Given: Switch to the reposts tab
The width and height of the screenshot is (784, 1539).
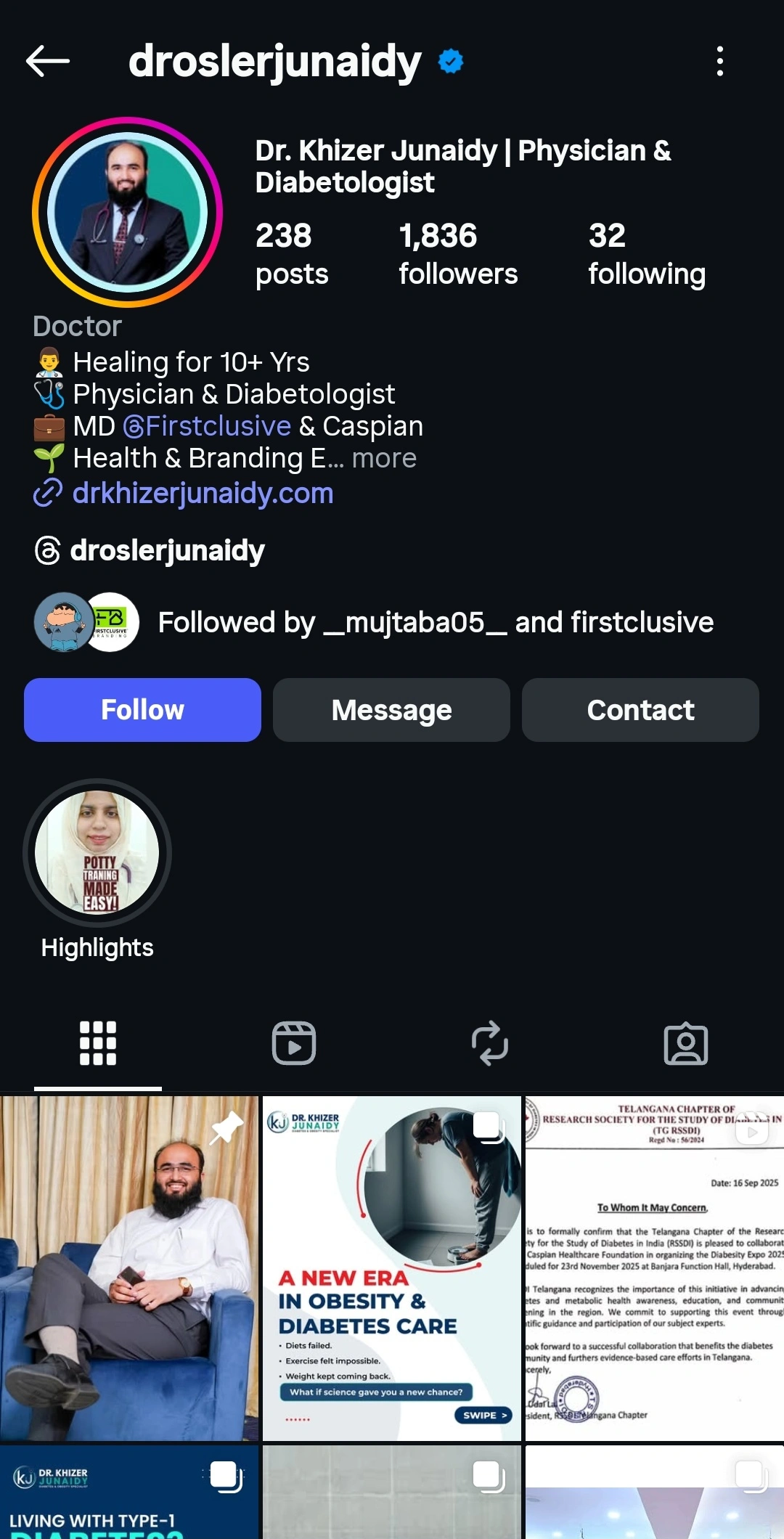Looking at the screenshot, I should click(x=490, y=1043).
